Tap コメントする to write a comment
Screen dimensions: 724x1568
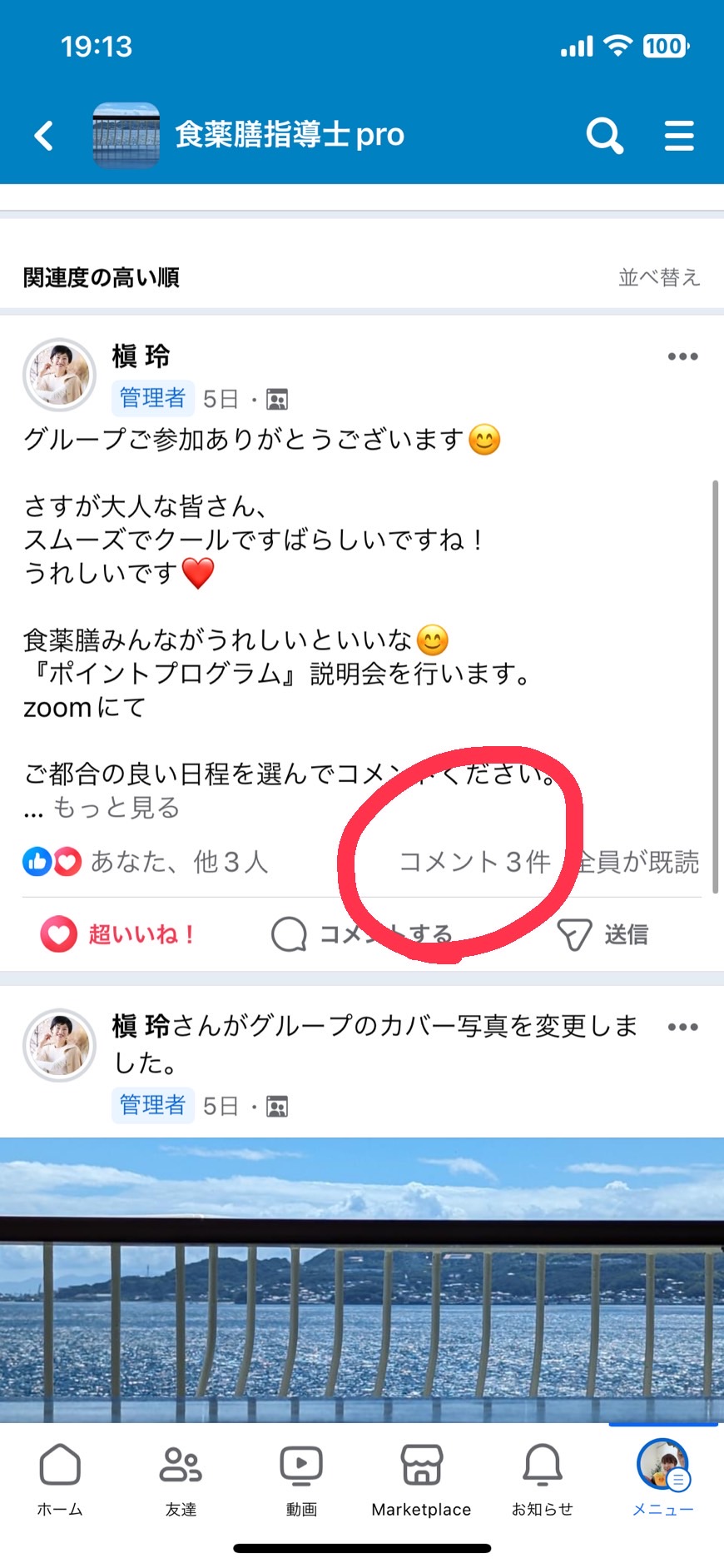click(x=362, y=934)
